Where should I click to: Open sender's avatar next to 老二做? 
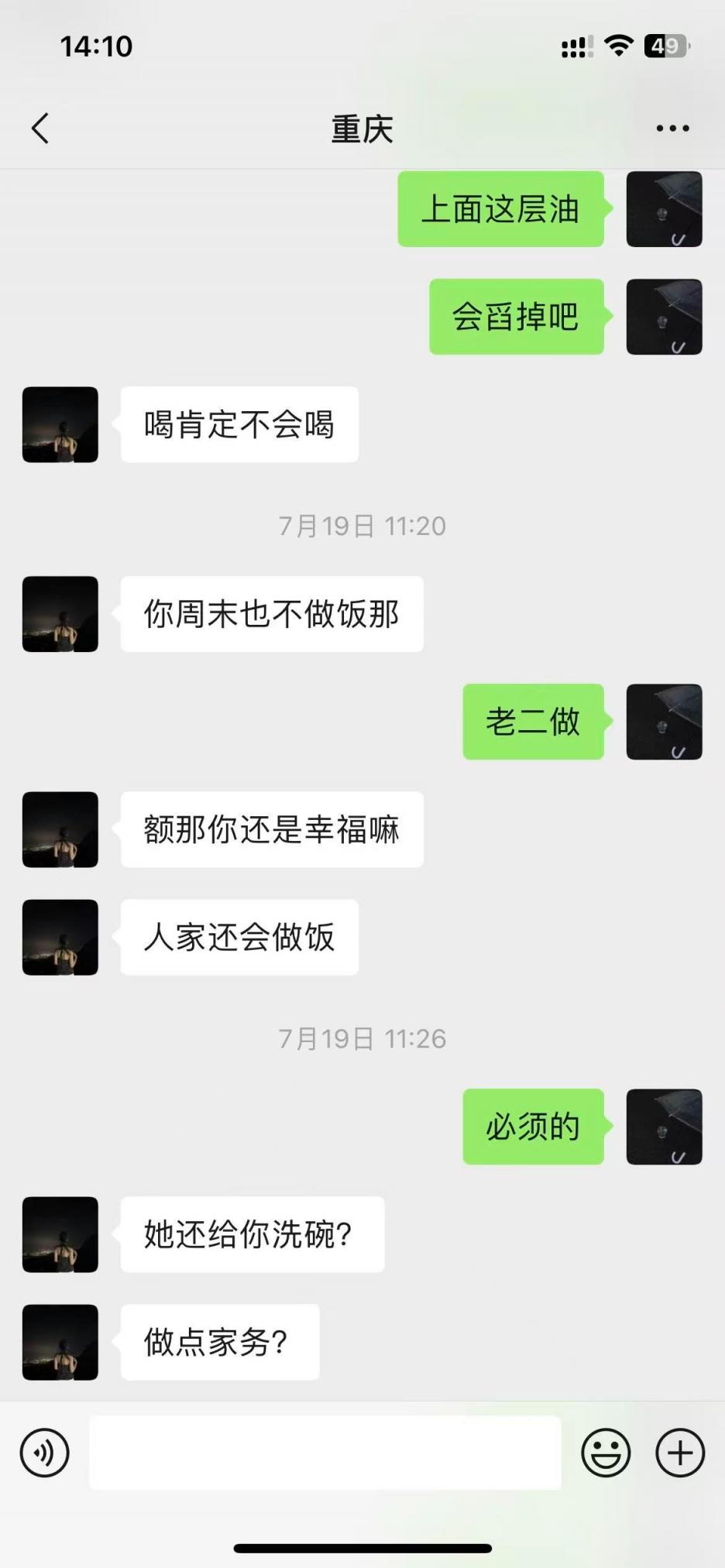[x=664, y=722]
